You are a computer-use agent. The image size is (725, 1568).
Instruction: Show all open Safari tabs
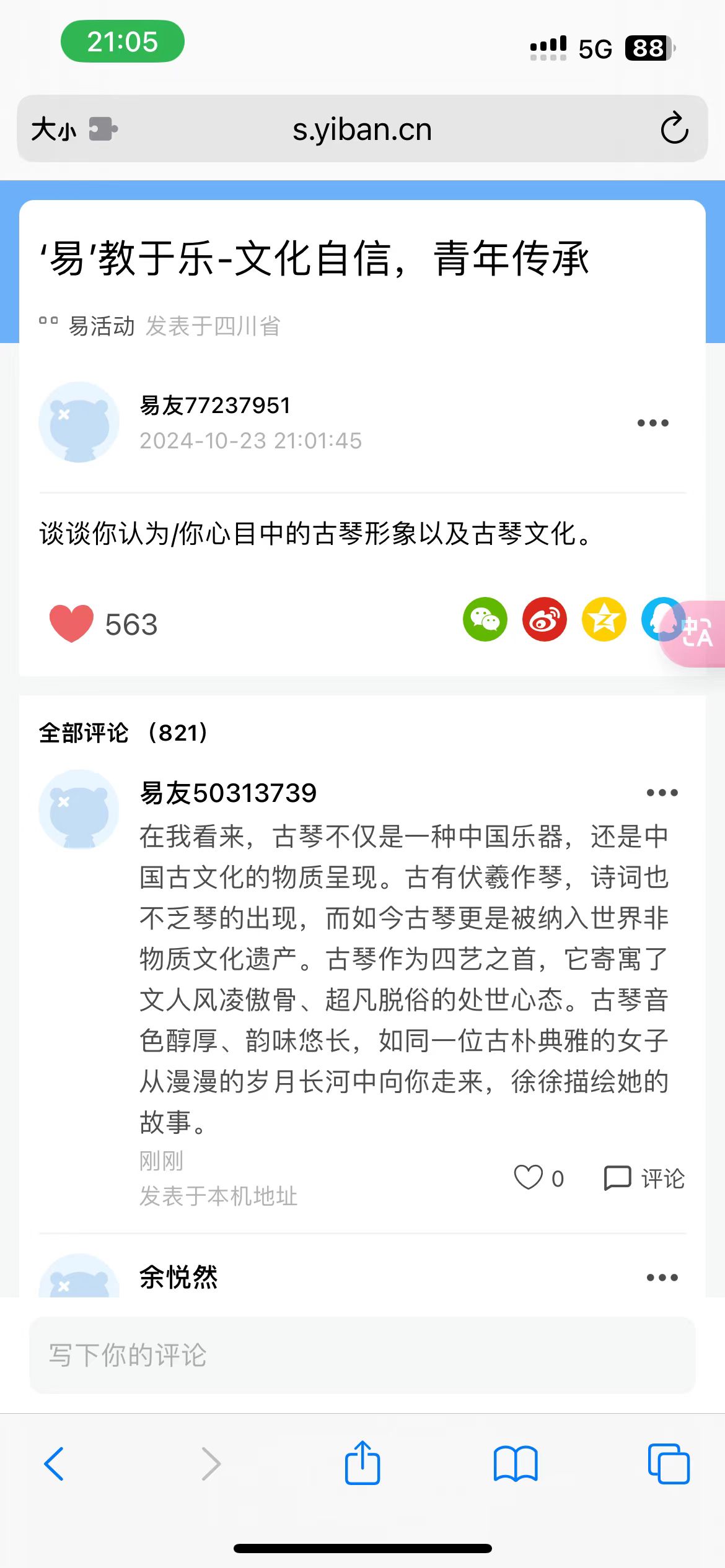click(x=668, y=1464)
